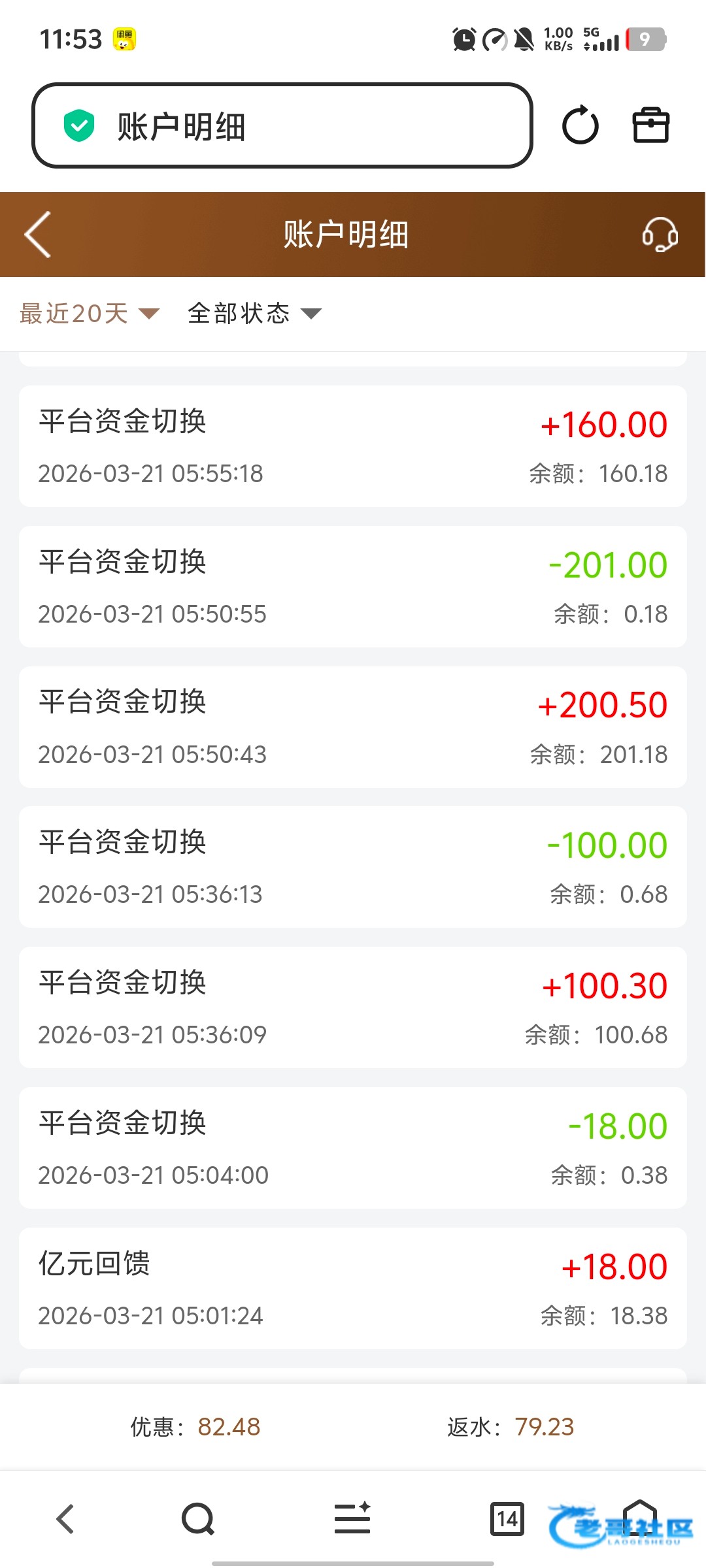
Task: Tap the 账户明细 address bar
Action: [x=281, y=125]
